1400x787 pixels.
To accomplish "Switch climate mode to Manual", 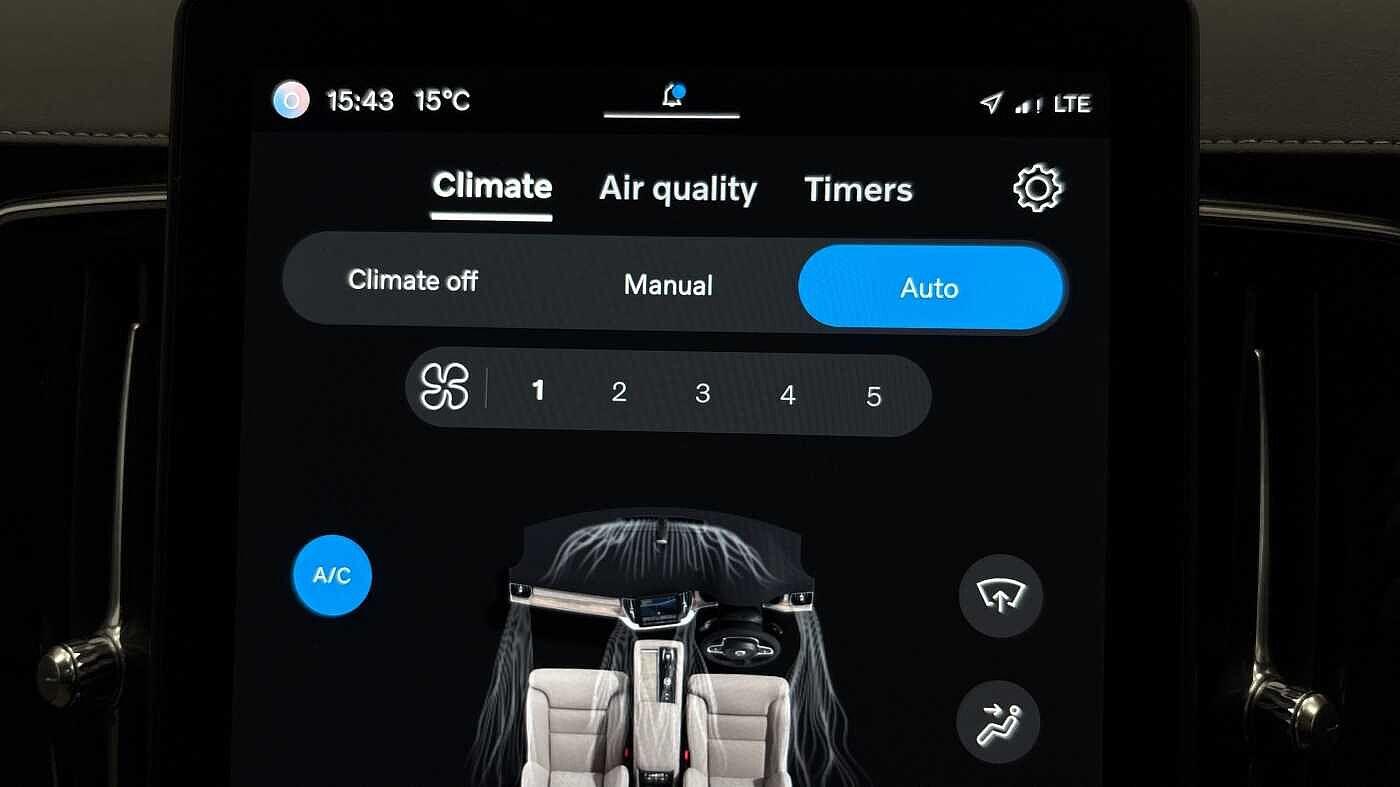I will [668, 285].
